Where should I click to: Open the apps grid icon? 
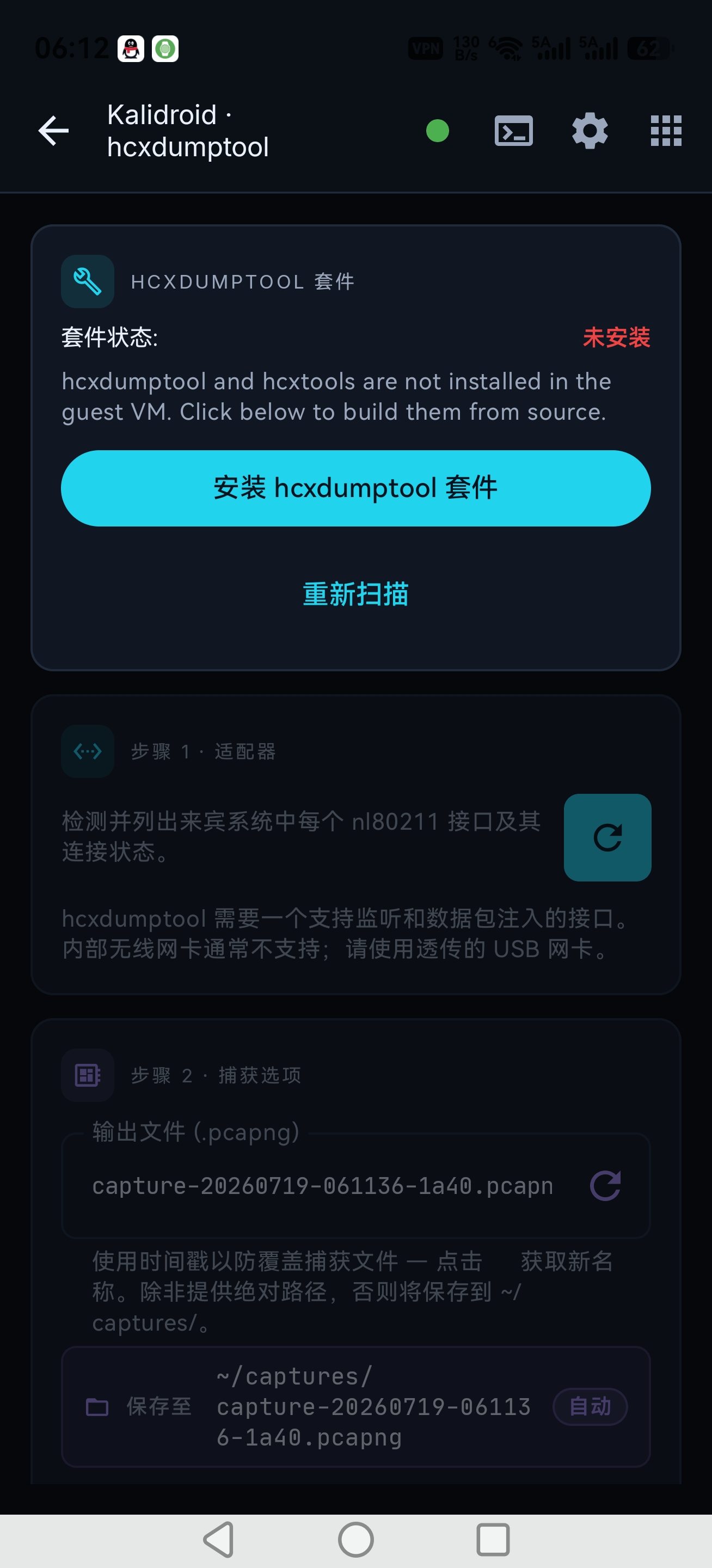point(666,131)
